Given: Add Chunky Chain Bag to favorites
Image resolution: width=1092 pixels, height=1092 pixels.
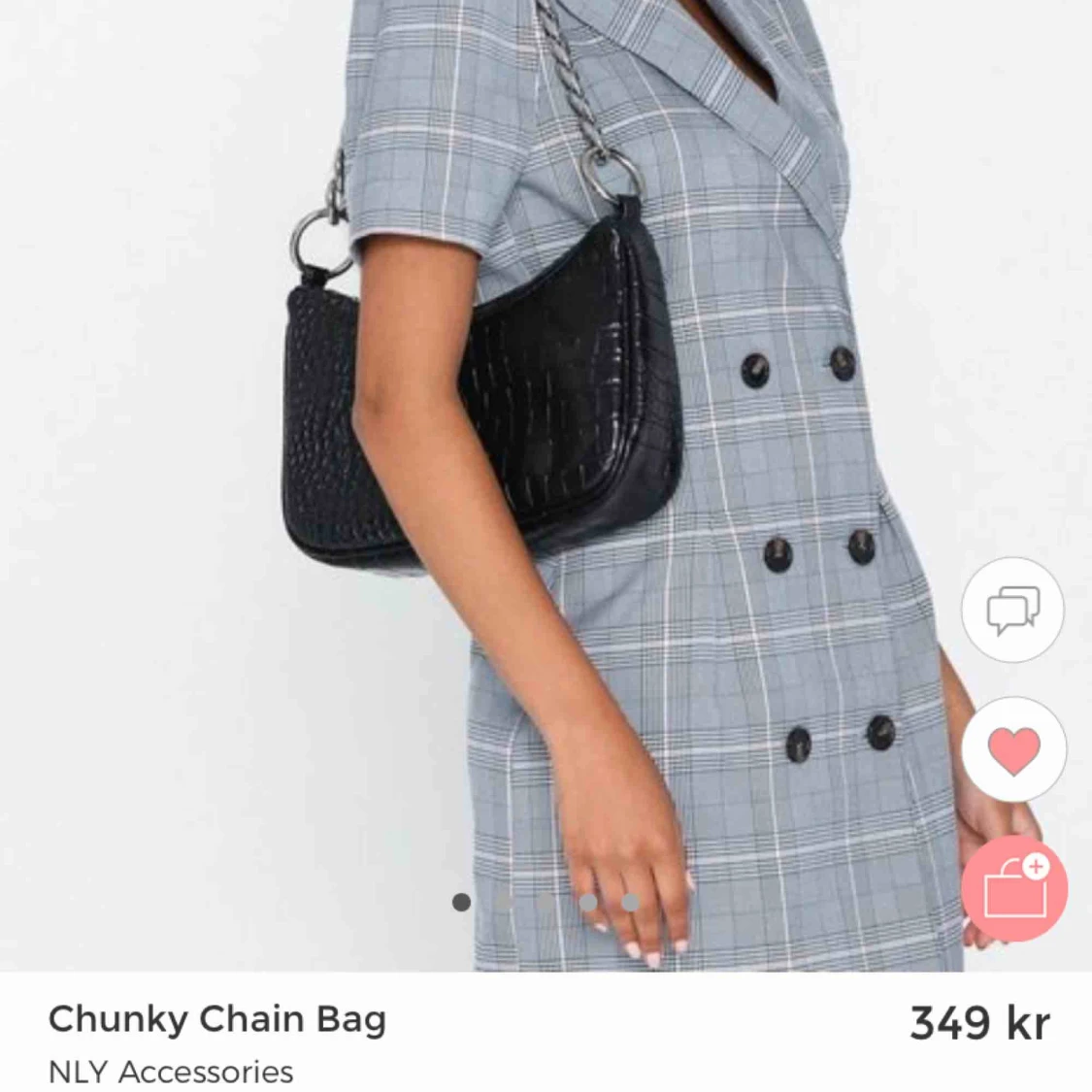Looking at the screenshot, I should click(1013, 749).
